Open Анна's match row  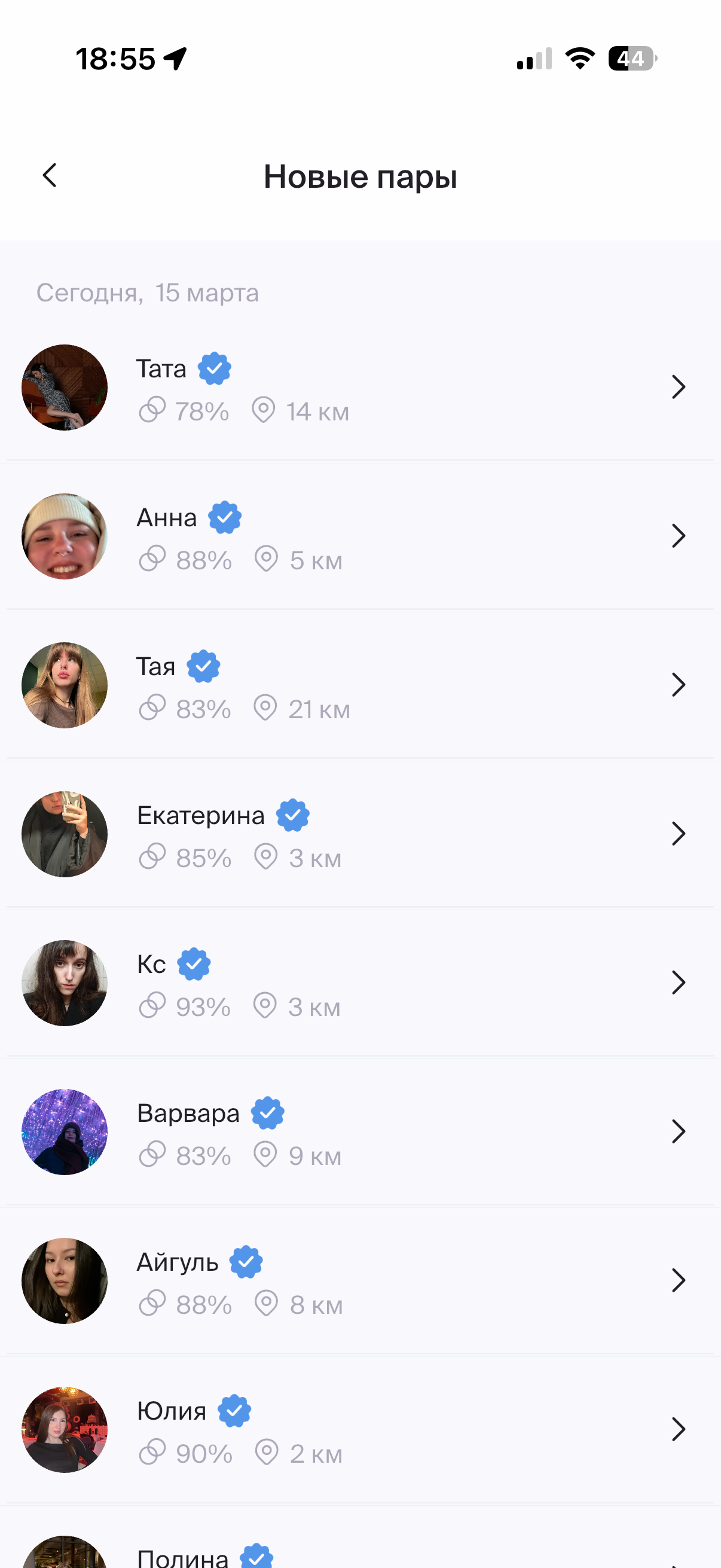click(x=360, y=536)
